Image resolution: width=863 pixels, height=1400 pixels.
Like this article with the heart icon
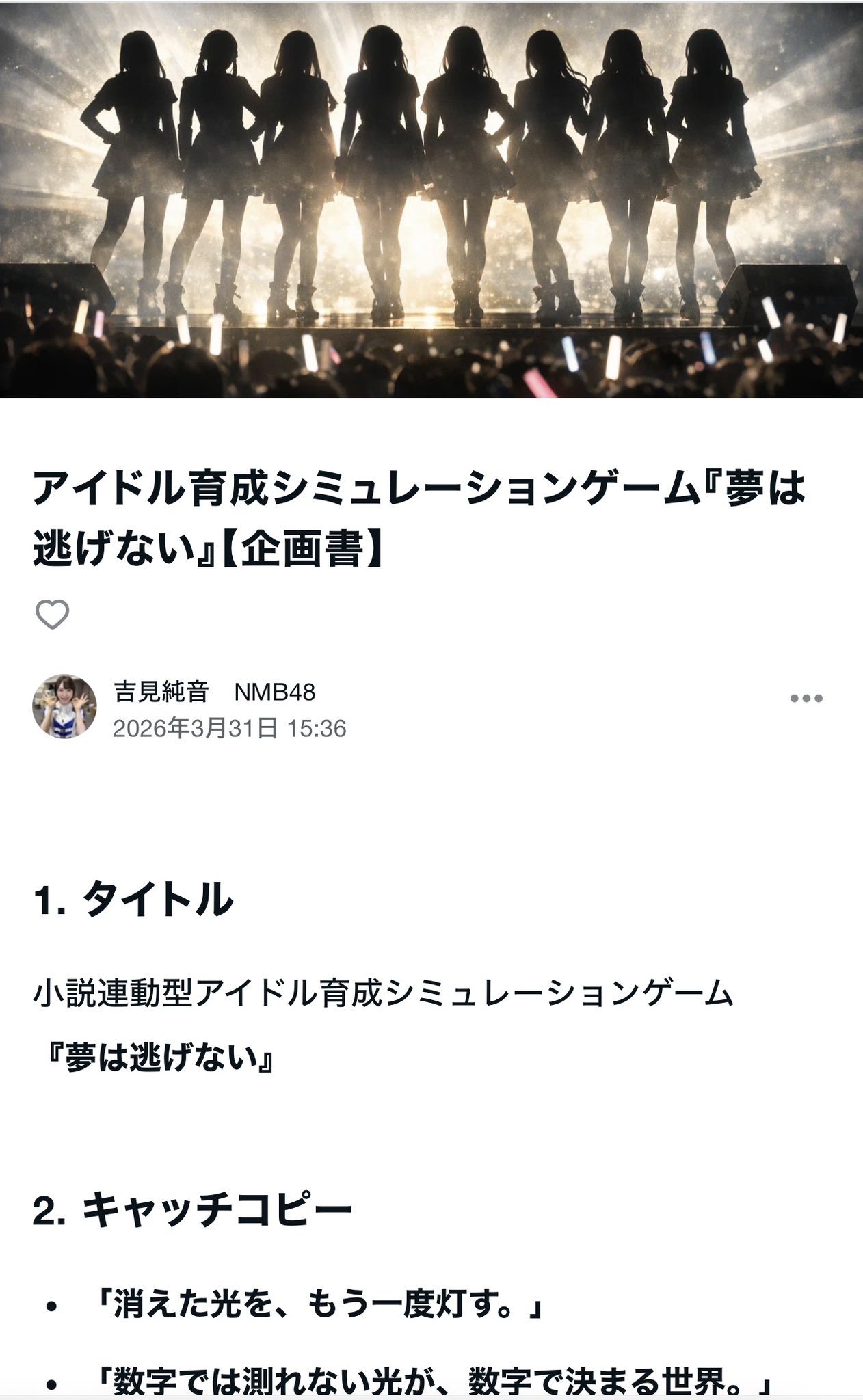(52, 614)
